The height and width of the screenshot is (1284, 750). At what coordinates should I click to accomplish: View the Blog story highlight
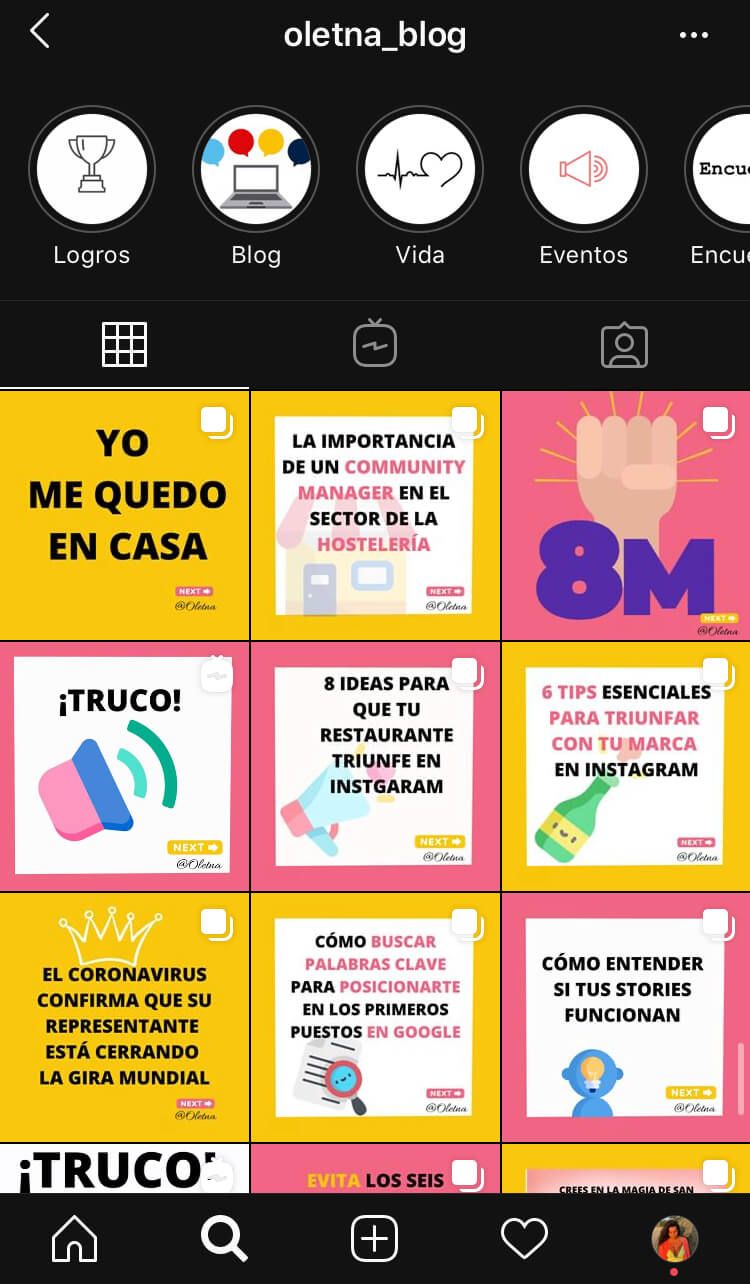pyautogui.click(x=256, y=168)
